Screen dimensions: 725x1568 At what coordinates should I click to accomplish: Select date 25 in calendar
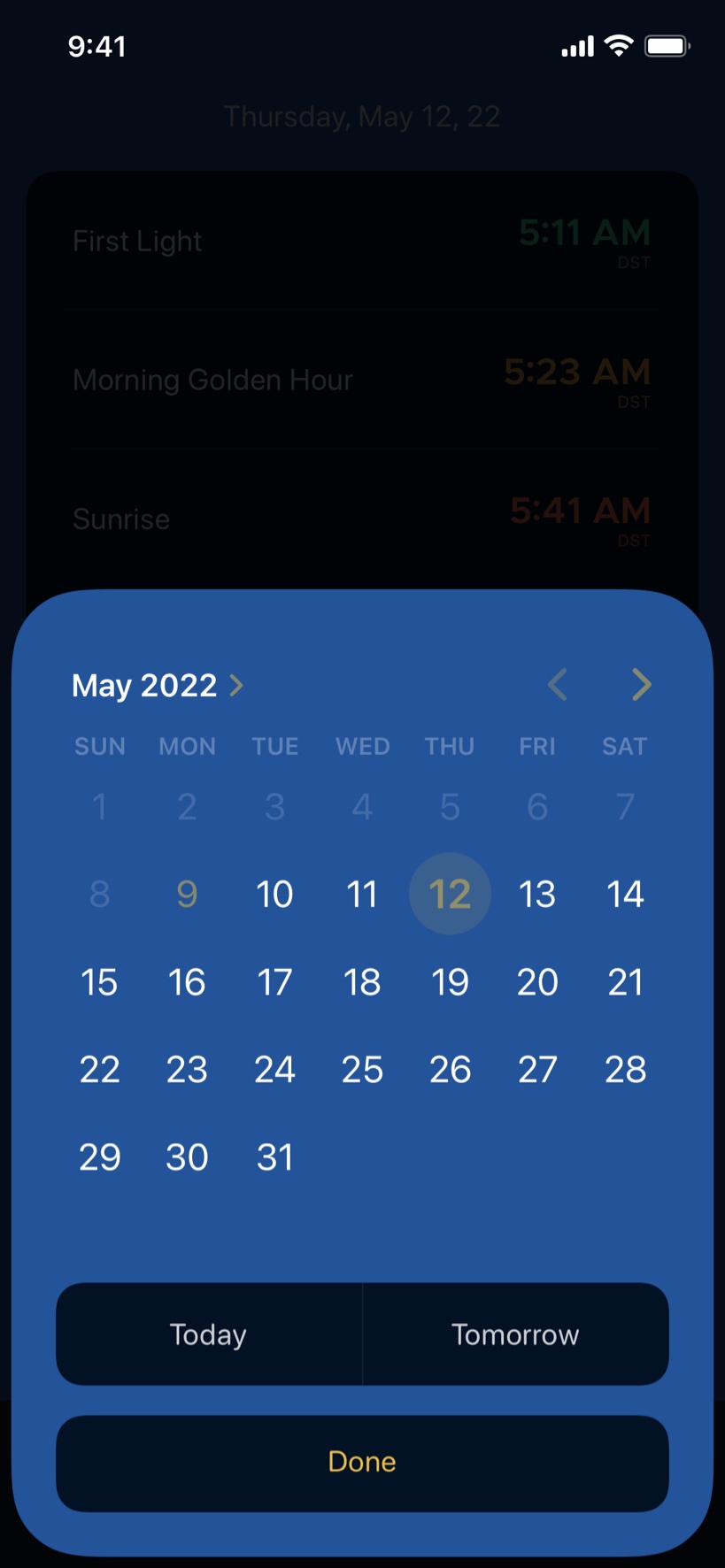coord(362,1069)
